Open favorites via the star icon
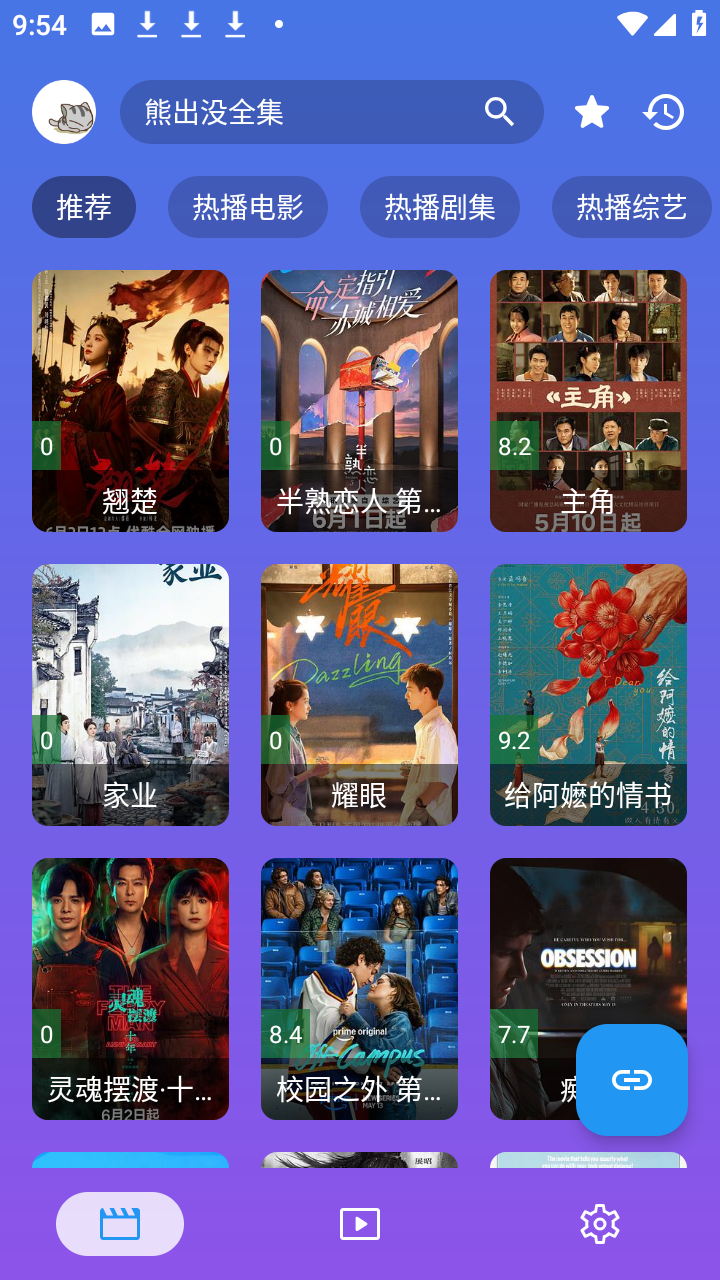 click(592, 112)
